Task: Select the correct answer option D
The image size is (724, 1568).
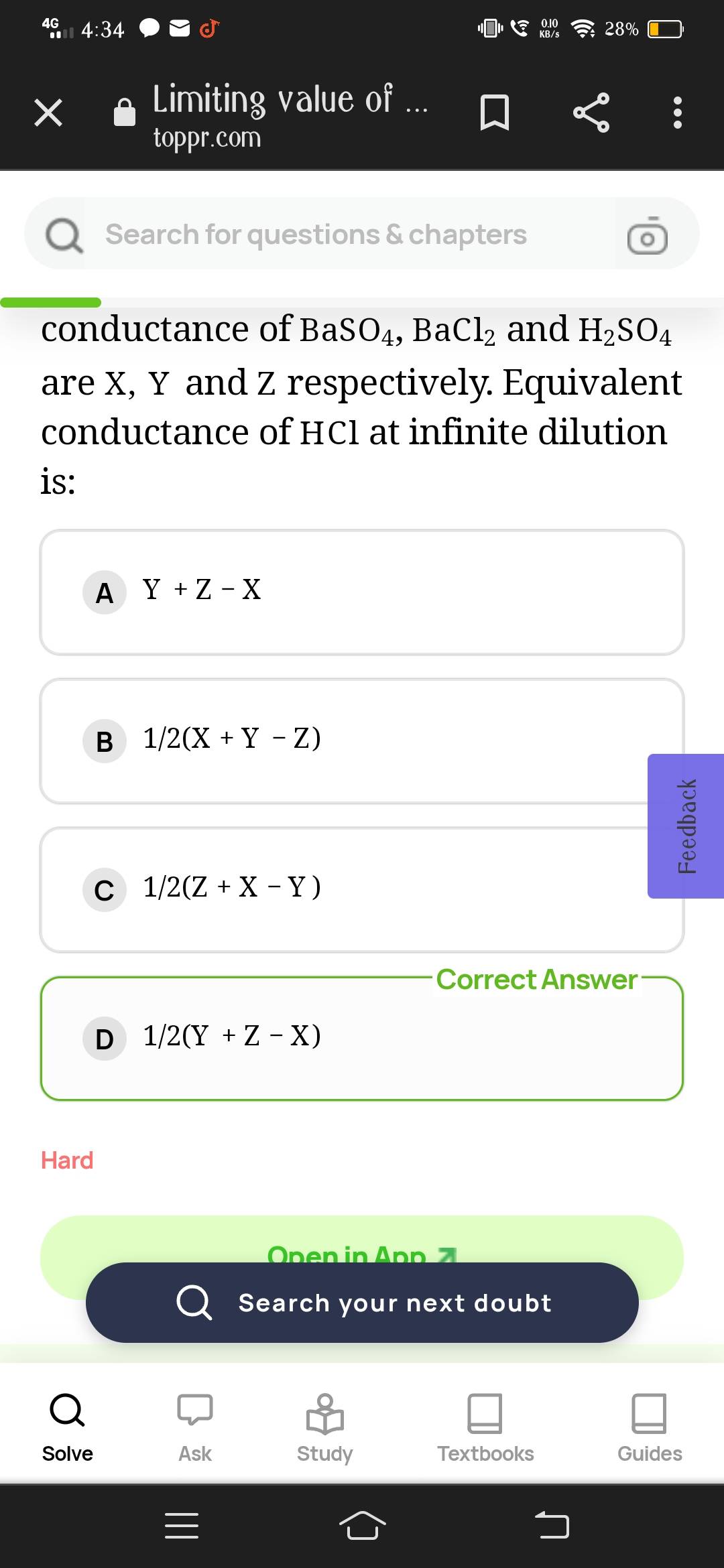Action: coord(362,1037)
